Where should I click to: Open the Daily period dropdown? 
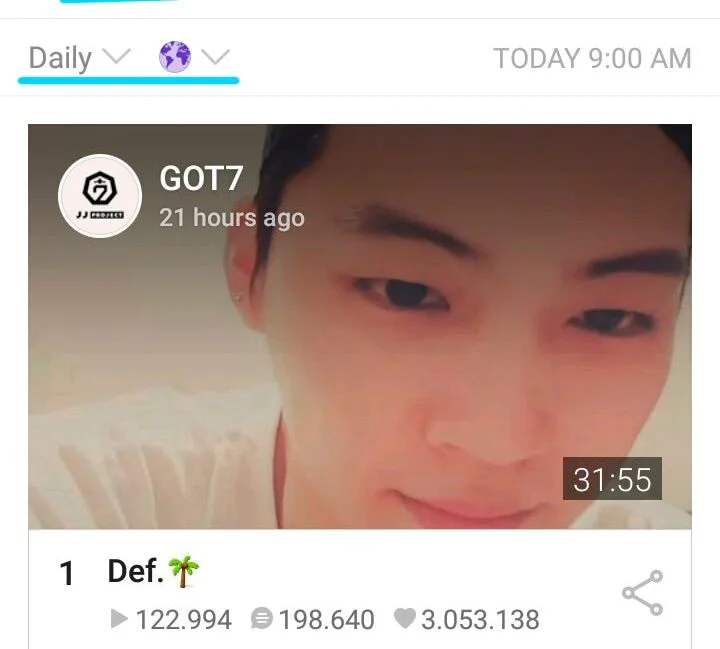tap(79, 58)
